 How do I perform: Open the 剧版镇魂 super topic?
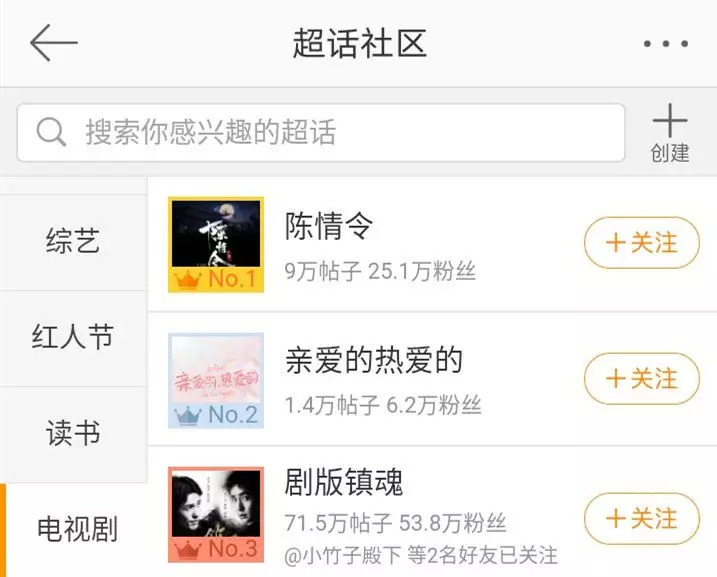pyautogui.click(x=344, y=485)
